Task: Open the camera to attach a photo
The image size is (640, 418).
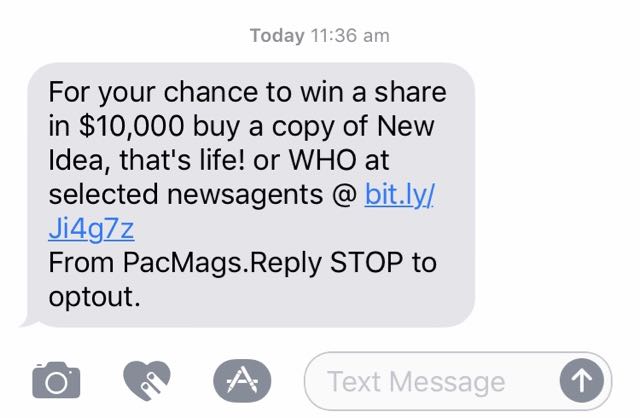Action: pyautogui.click(x=55, y=380)
